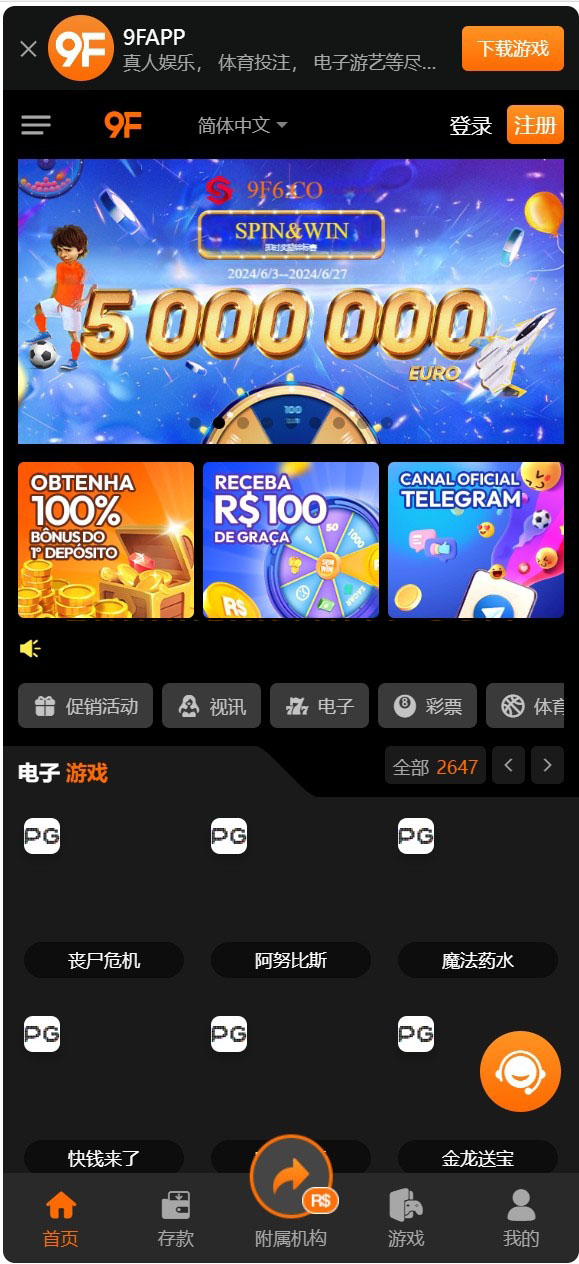Screen dimensions: 579x1264
Task: Dismiss the 9FAPP download banner
Action: [x=28, y=48]
